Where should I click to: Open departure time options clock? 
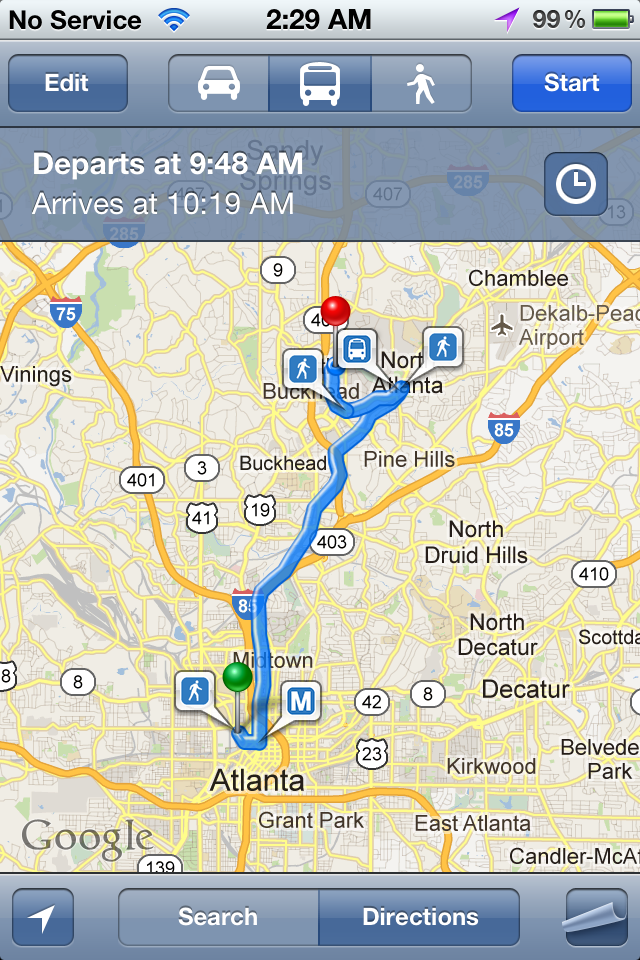[x=575, y=184]
